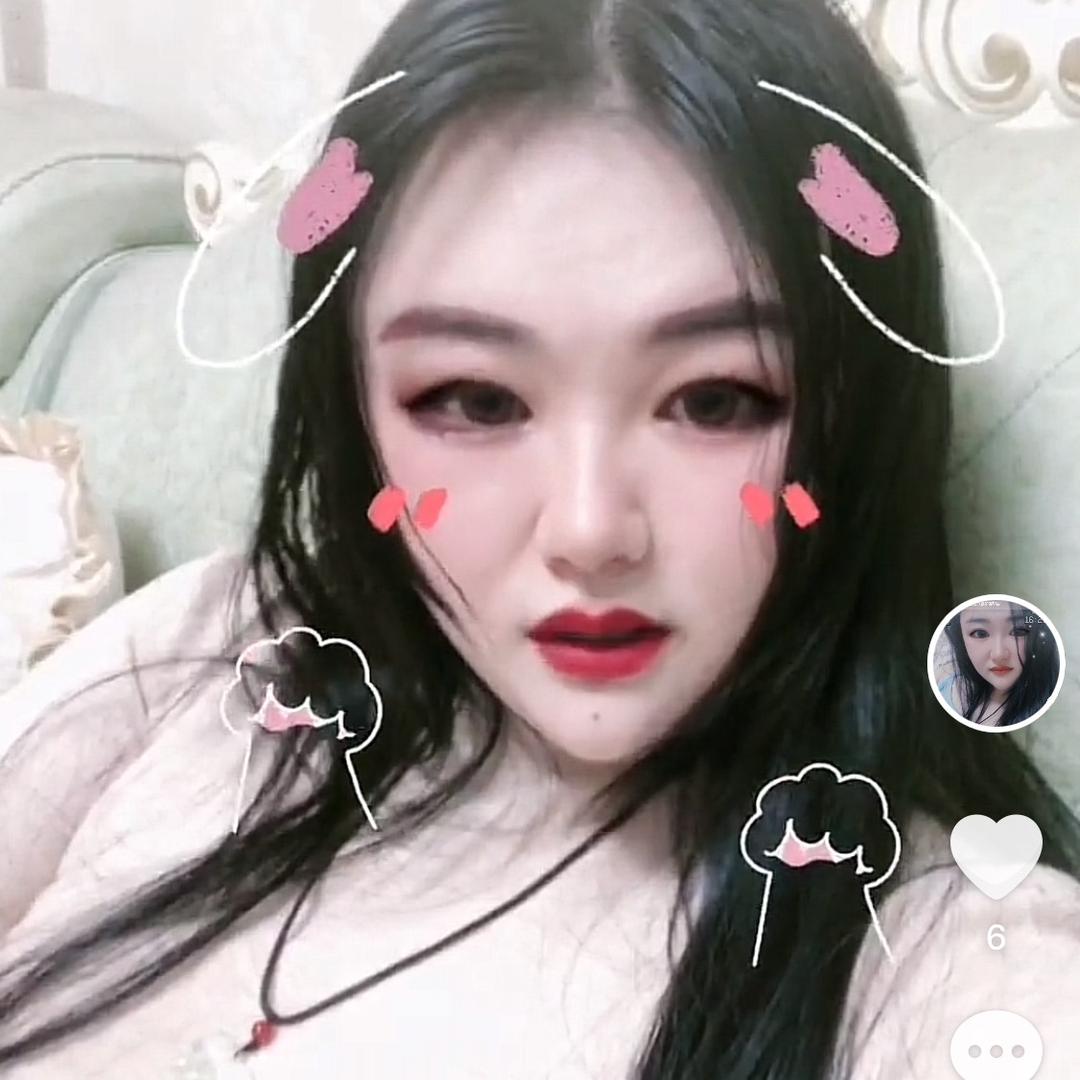Open the comments bubble
1080x1080 pixels.
click(995, 1048)
